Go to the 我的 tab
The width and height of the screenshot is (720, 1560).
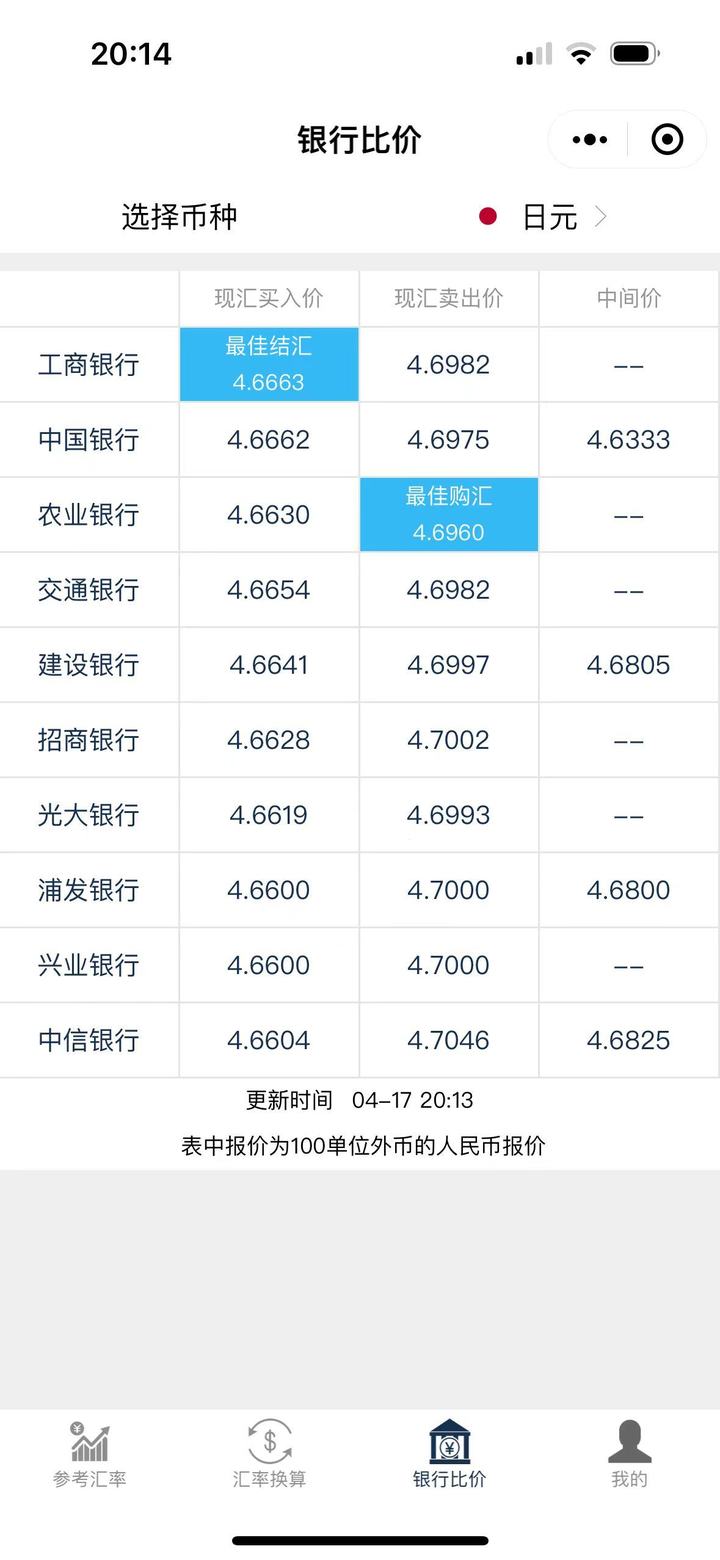point(630,1454)
